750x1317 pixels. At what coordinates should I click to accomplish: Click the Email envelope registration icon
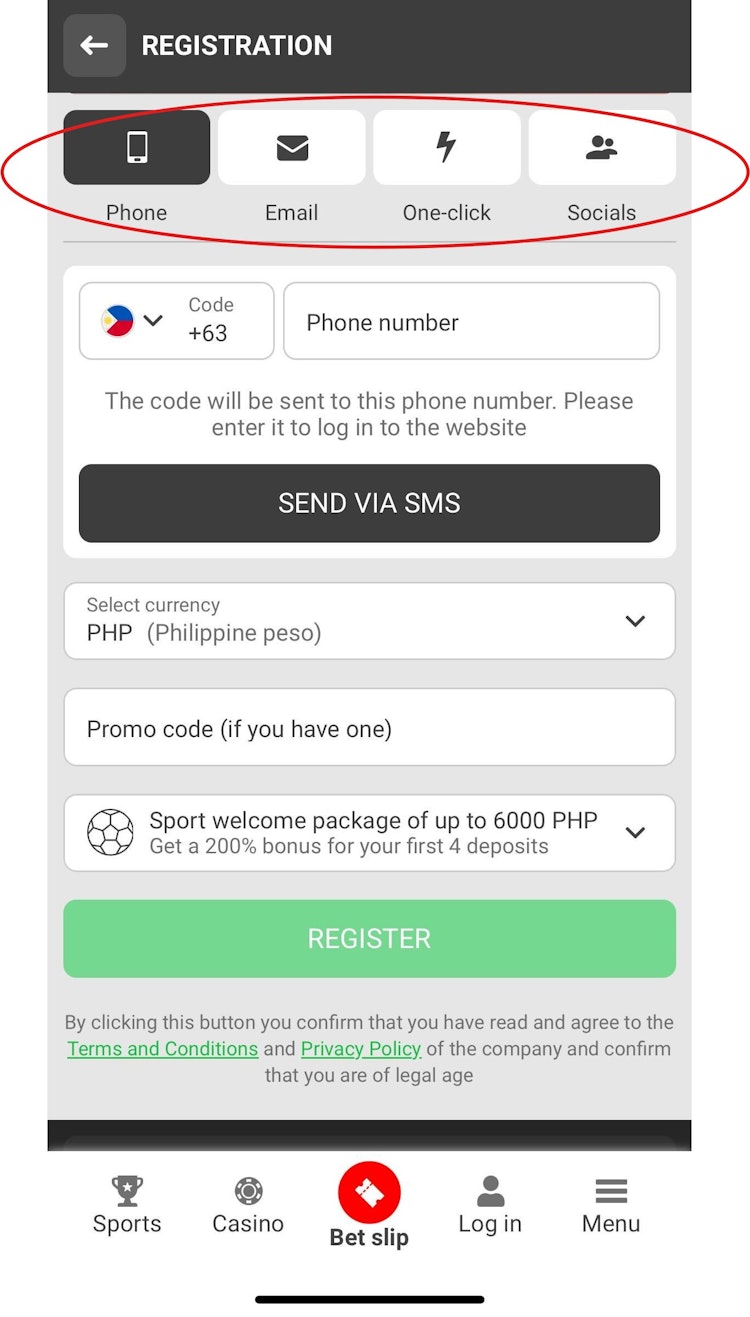pos(291,147)
